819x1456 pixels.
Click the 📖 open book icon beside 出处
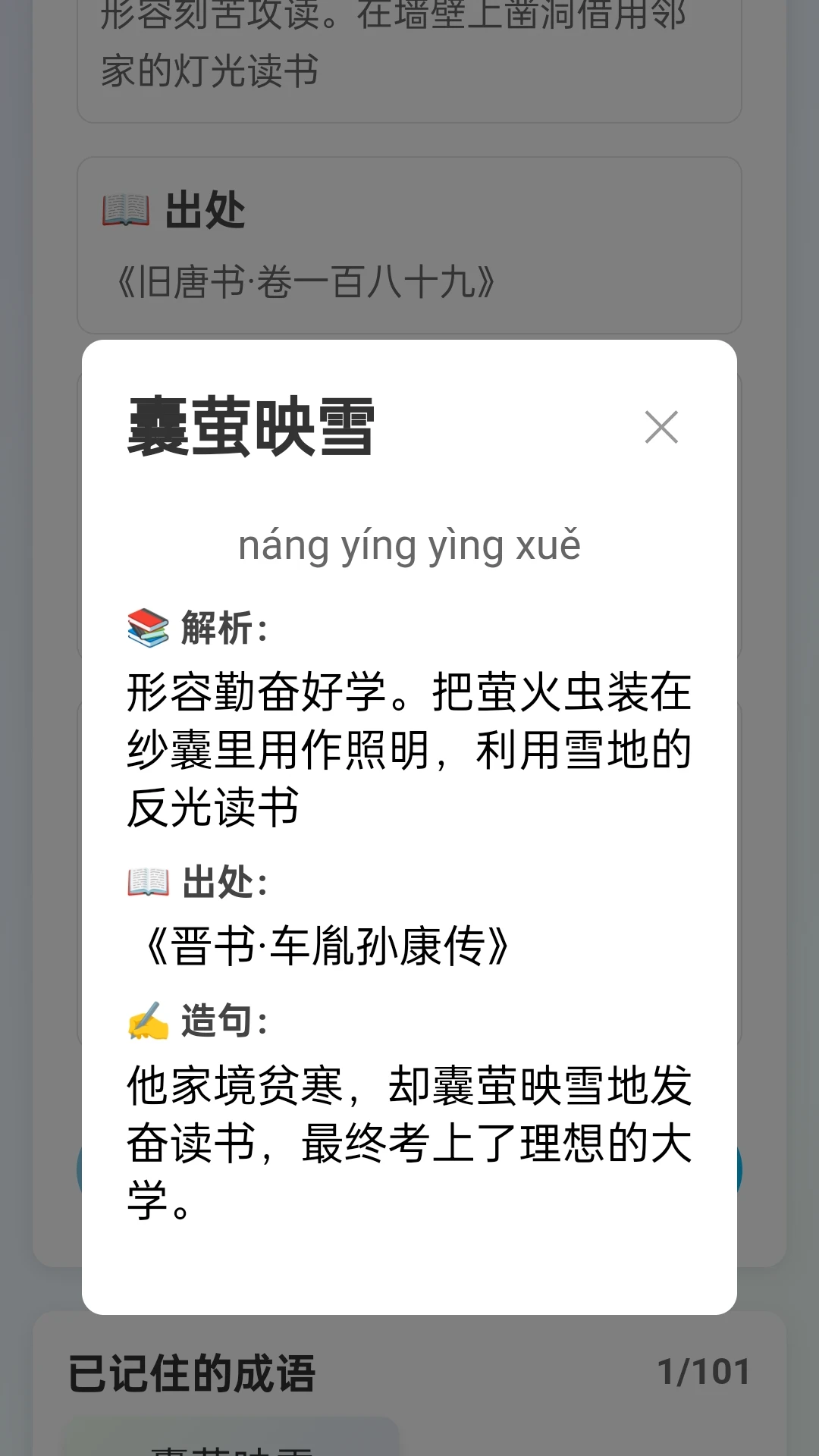[147, 883]
